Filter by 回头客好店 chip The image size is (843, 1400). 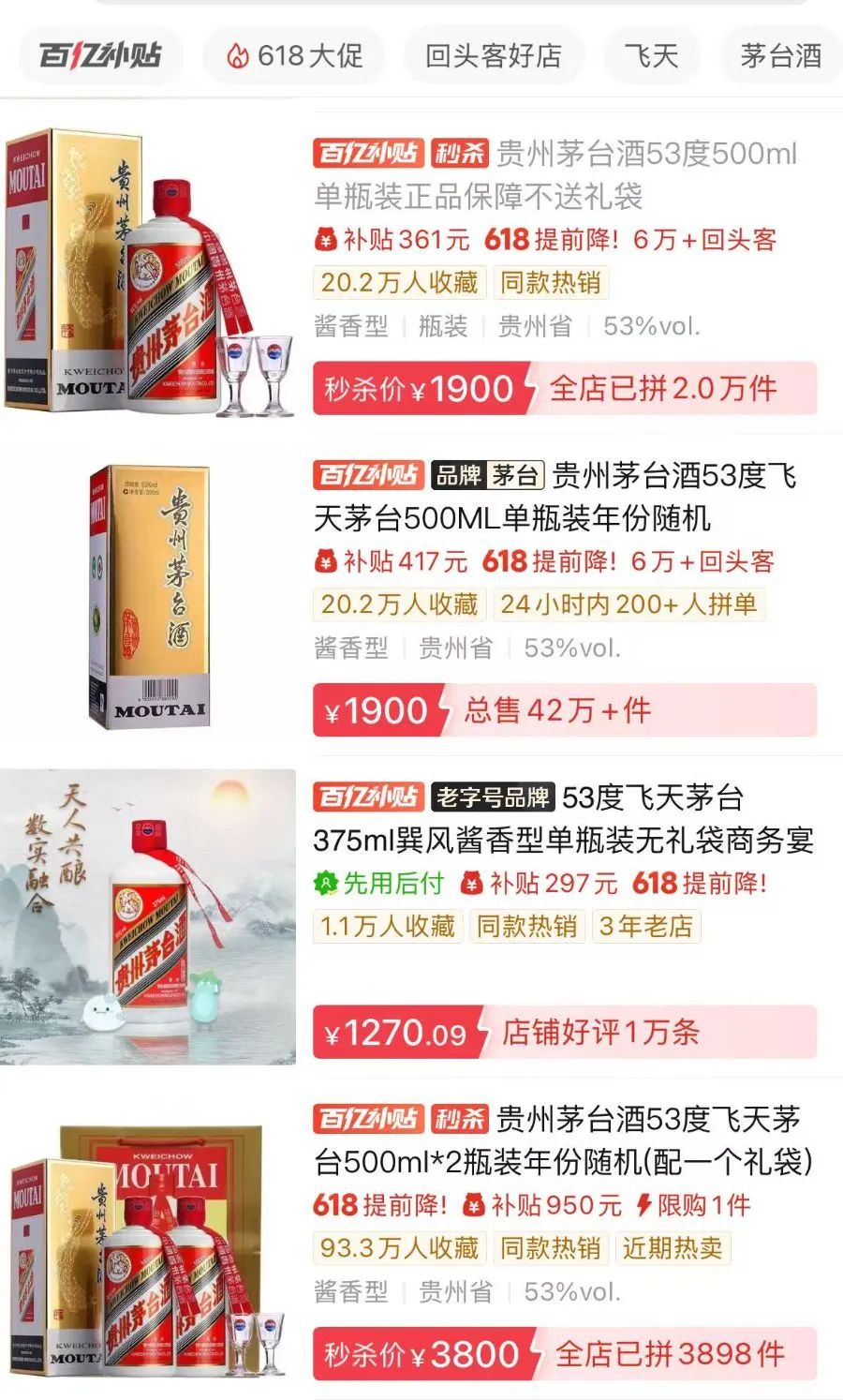(493, 56)
